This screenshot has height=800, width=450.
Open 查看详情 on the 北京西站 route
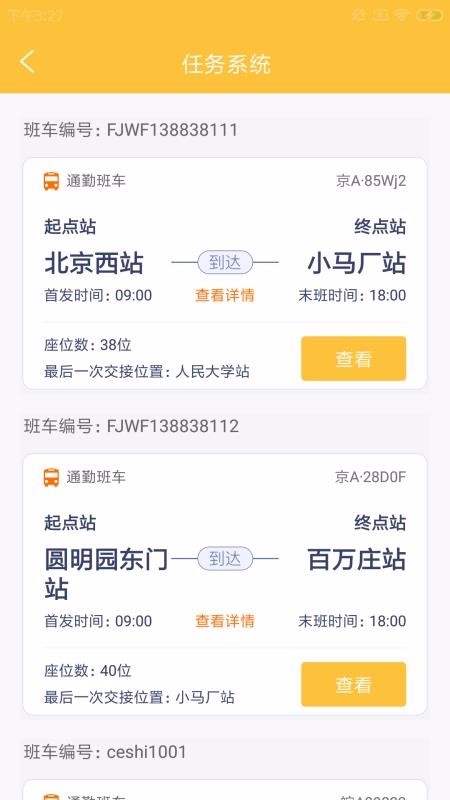click(x=224, y=295)
